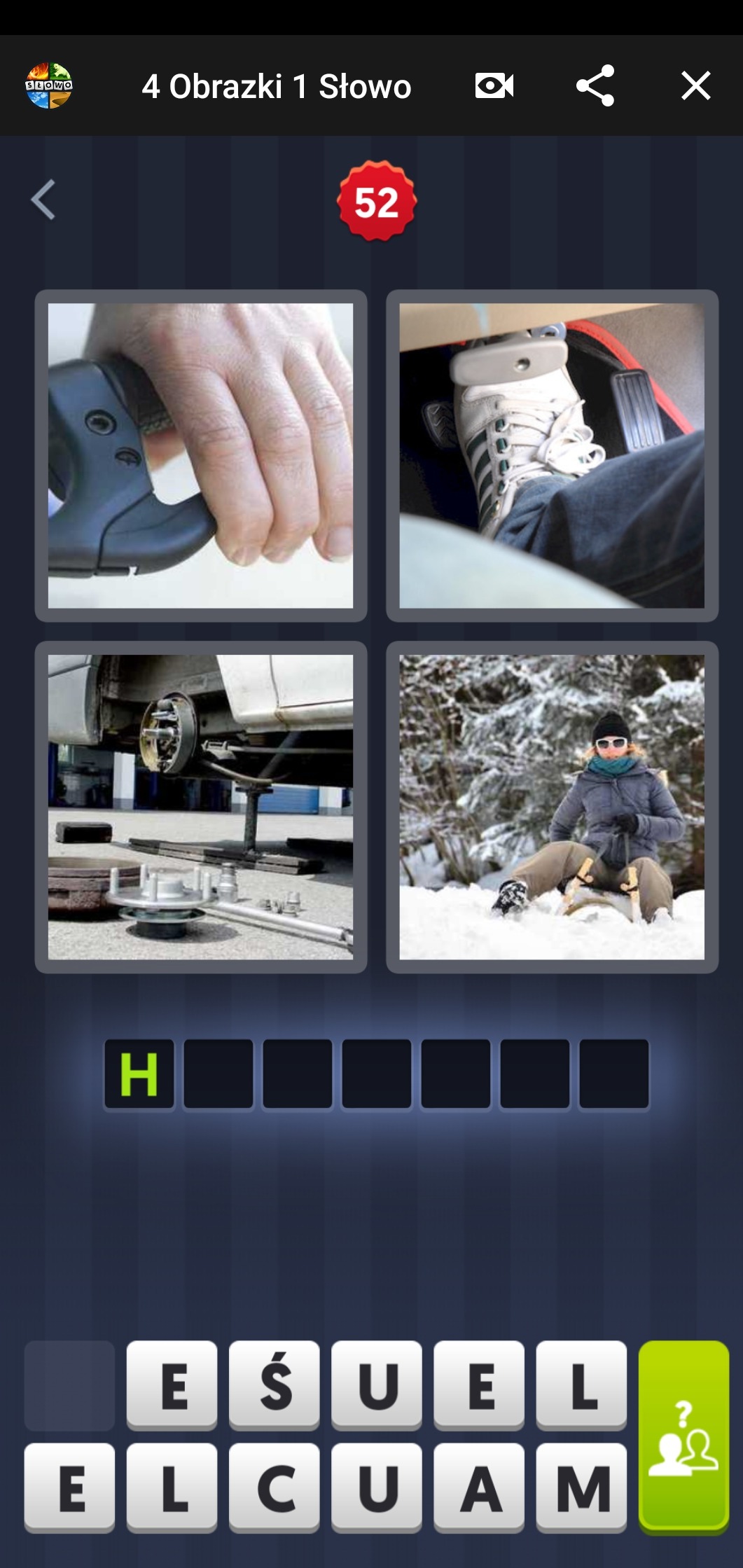Go back with the left arrow
The image size is (743, 1568).
(x=43, y=200)
